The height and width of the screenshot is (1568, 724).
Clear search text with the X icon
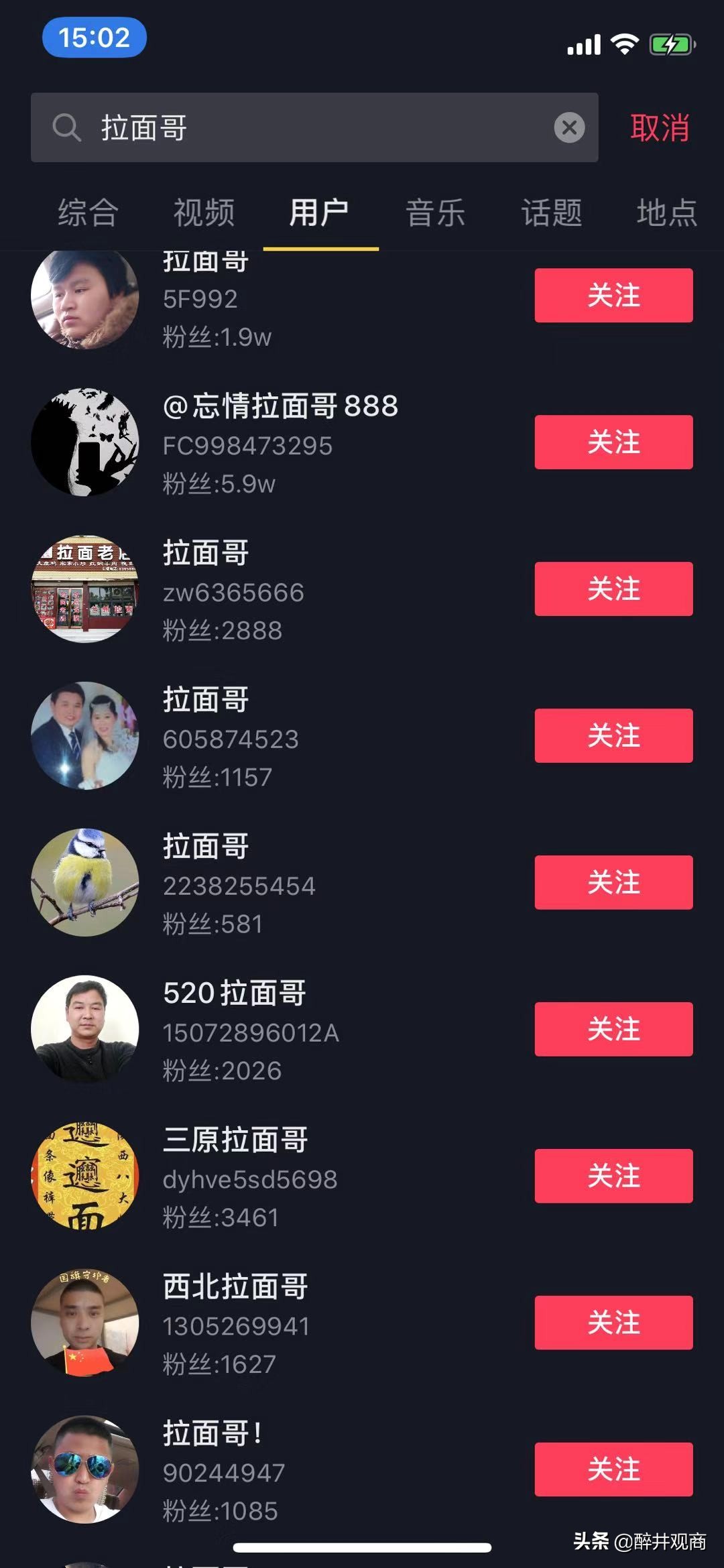(568, 127)
